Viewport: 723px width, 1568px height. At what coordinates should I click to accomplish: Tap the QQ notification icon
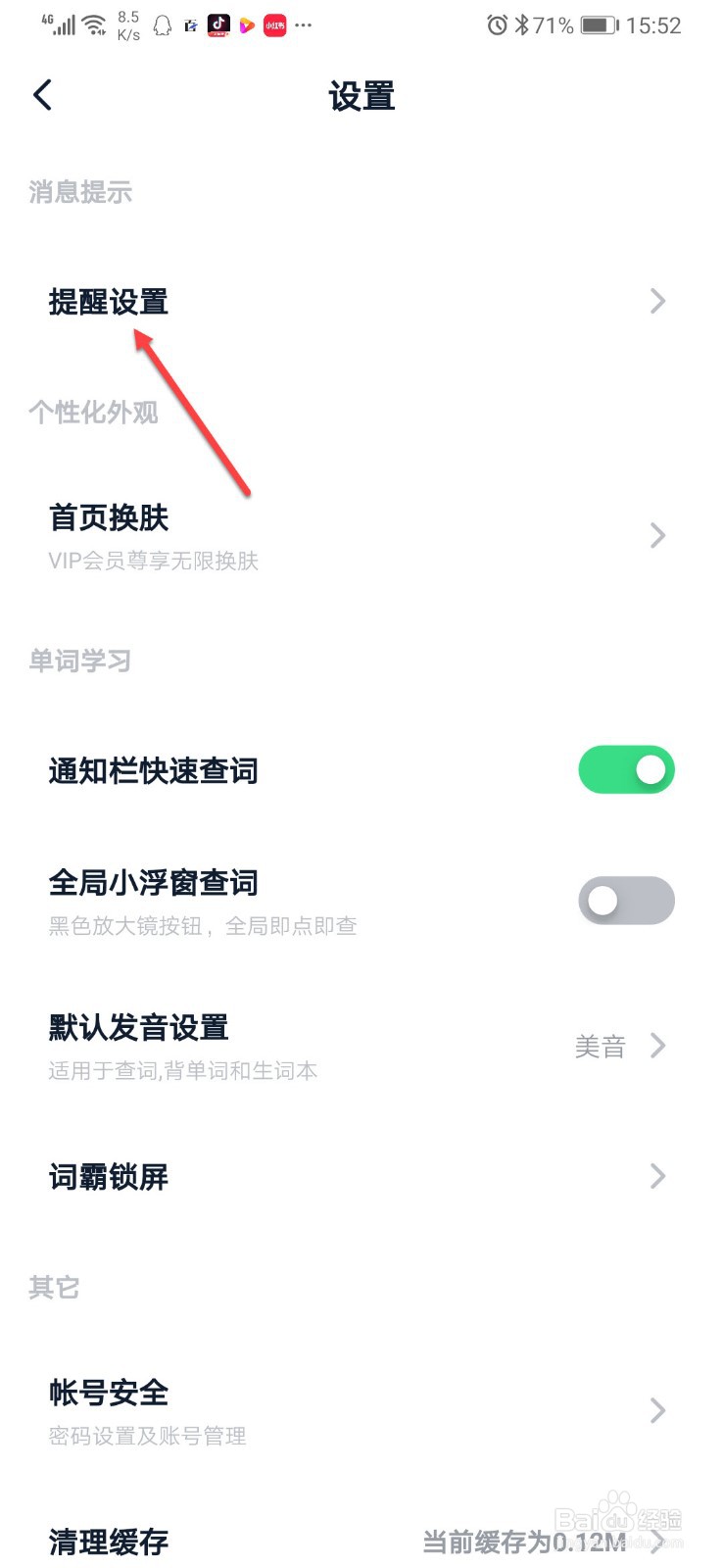pos(162,24)
